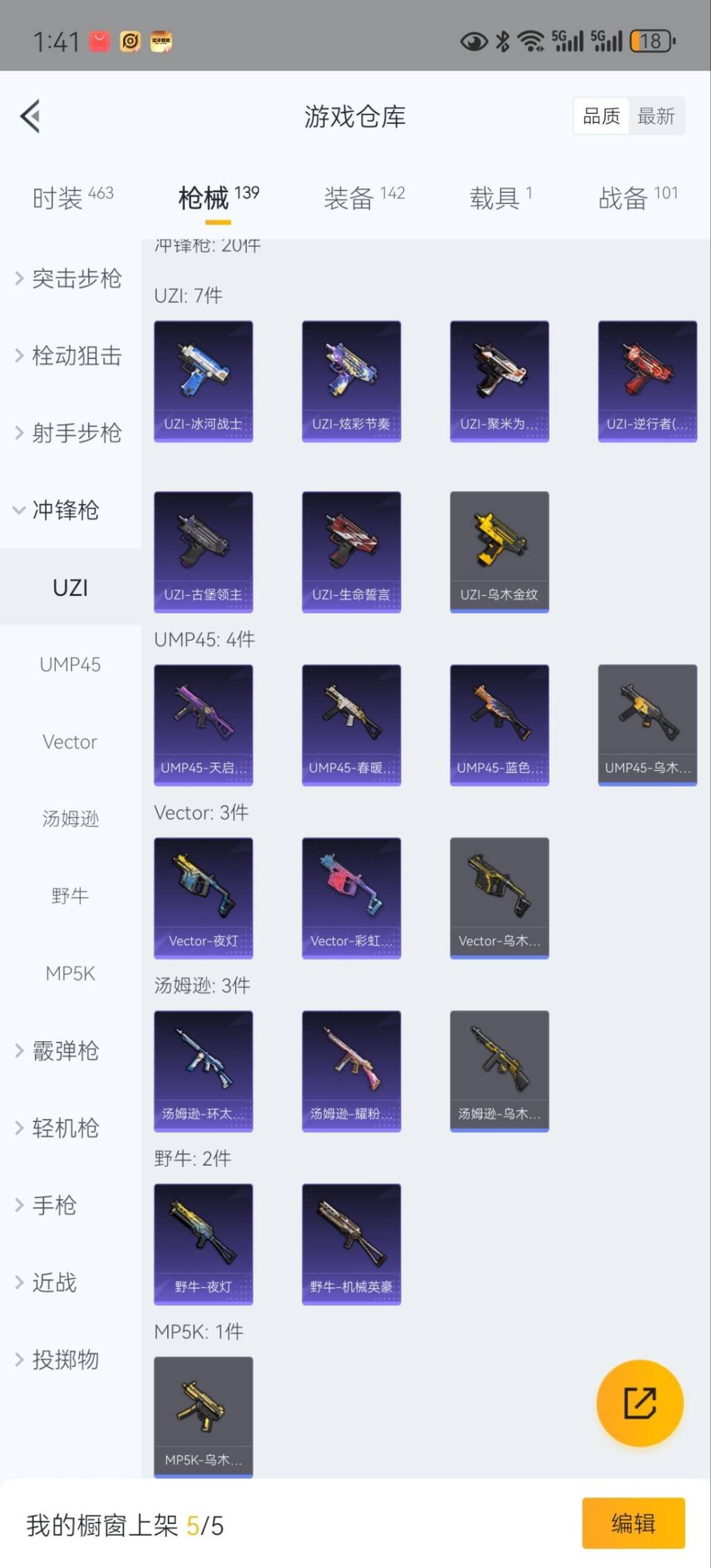Open the 野牛-机械英豪 skin

351,1243
